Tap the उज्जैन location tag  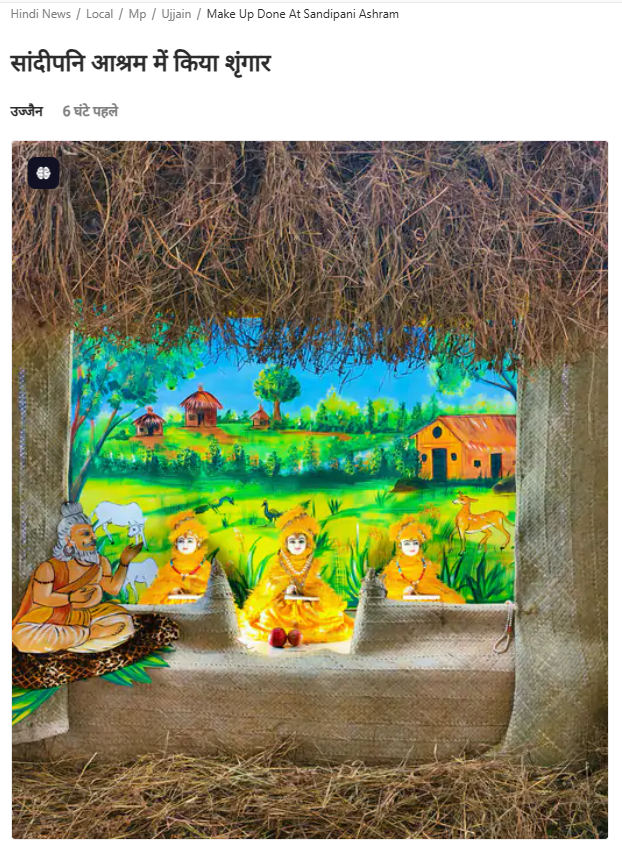pos(27,111)
